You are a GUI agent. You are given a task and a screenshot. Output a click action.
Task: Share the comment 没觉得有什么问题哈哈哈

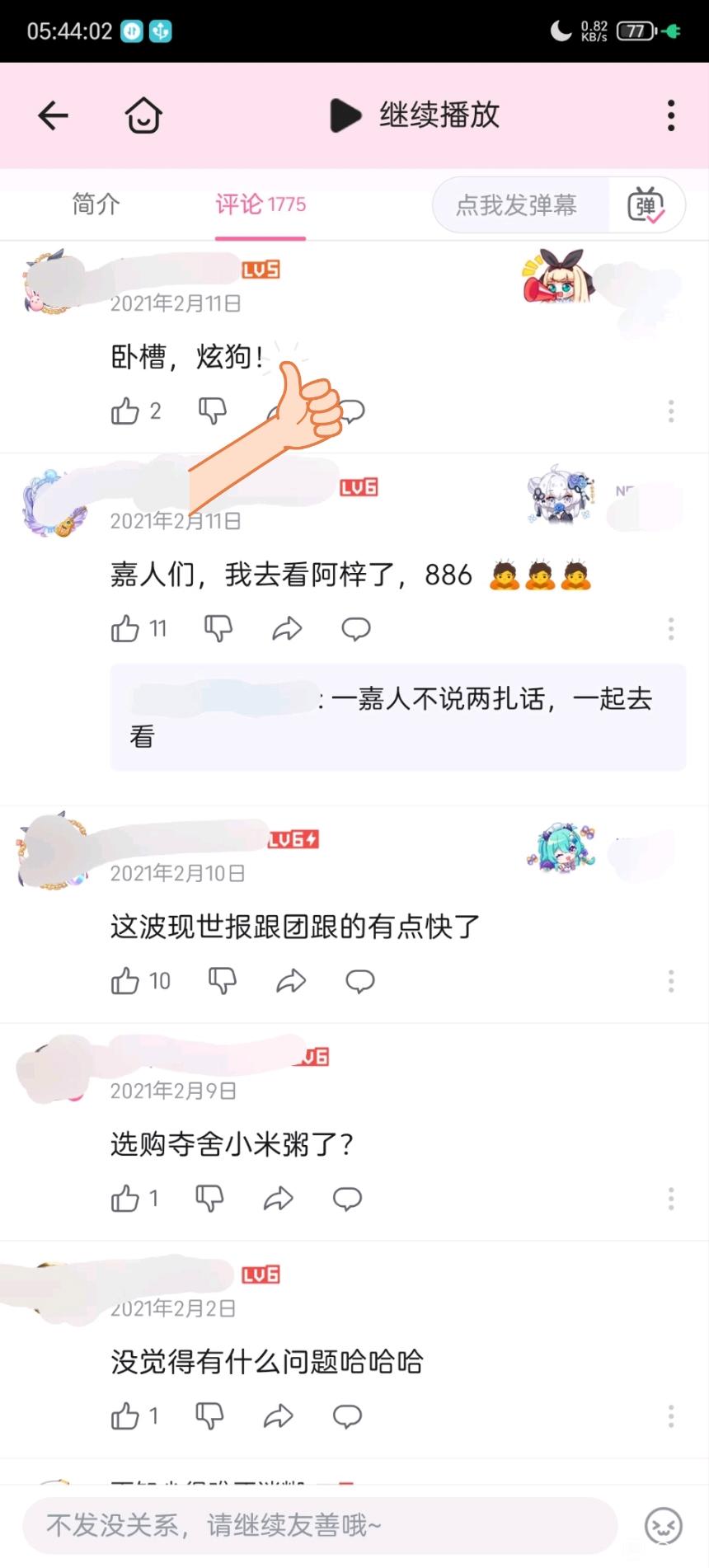point(279,1416)
